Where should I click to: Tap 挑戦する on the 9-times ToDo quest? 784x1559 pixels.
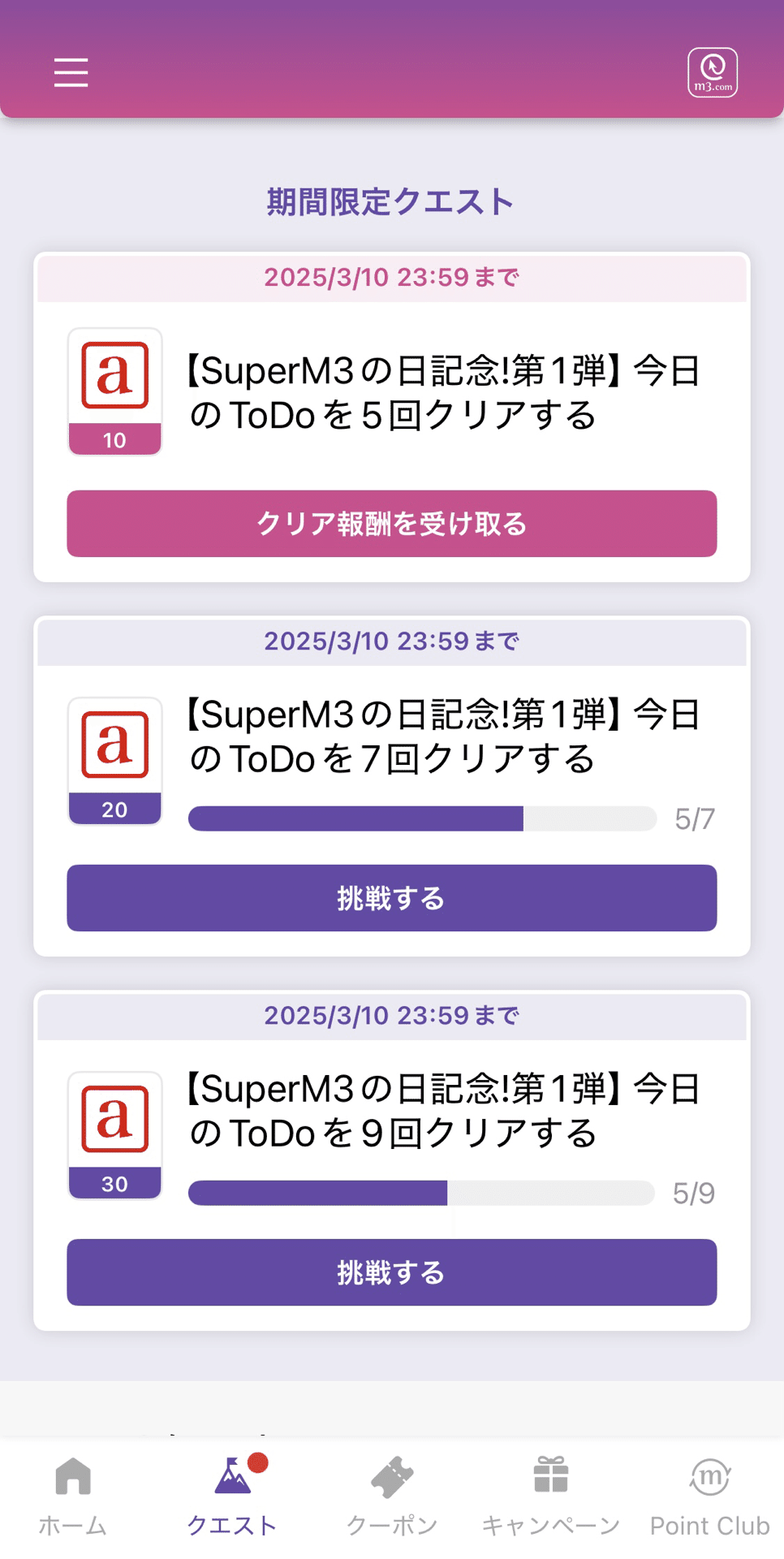coord(392,1272)
